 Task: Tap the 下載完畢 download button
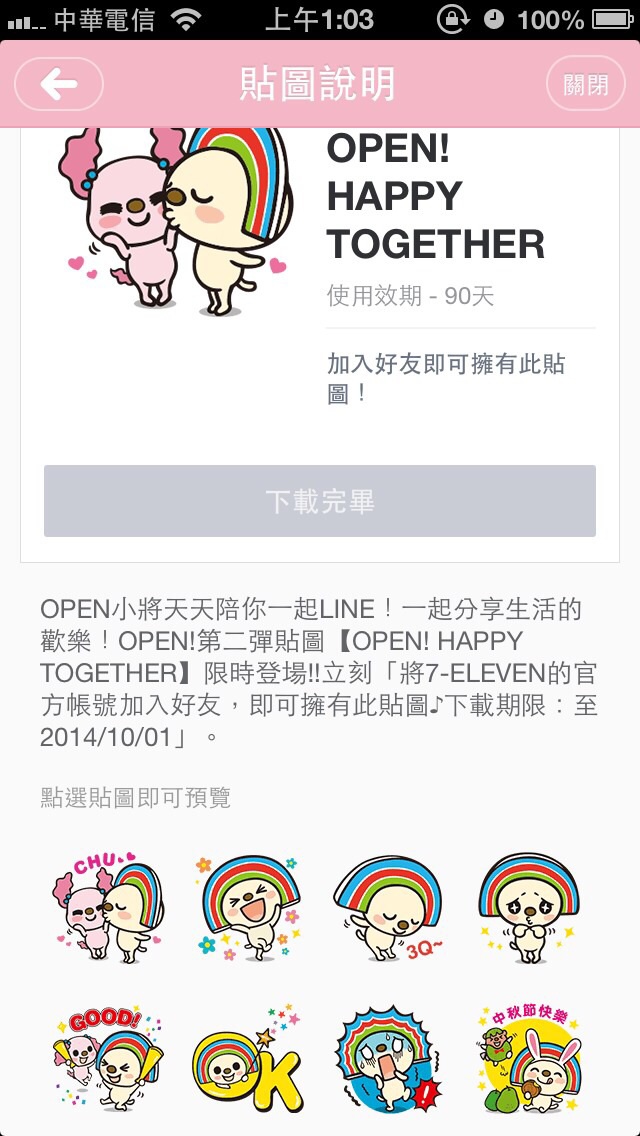point(320,501)
